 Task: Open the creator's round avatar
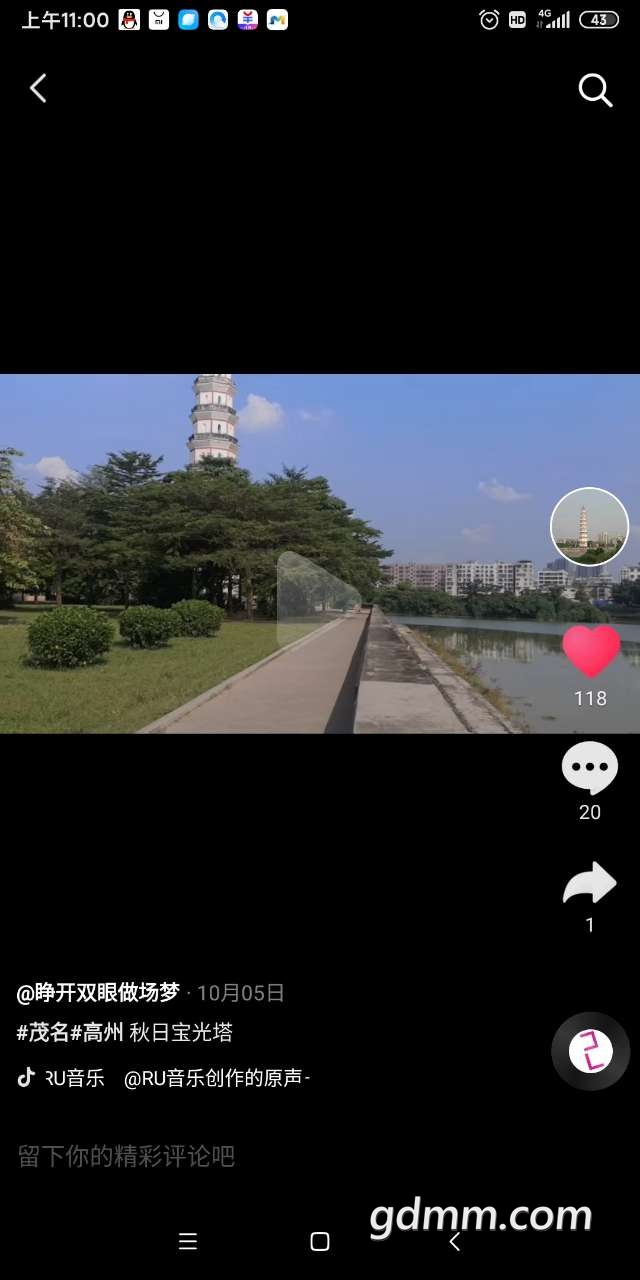tap(590, 527)
